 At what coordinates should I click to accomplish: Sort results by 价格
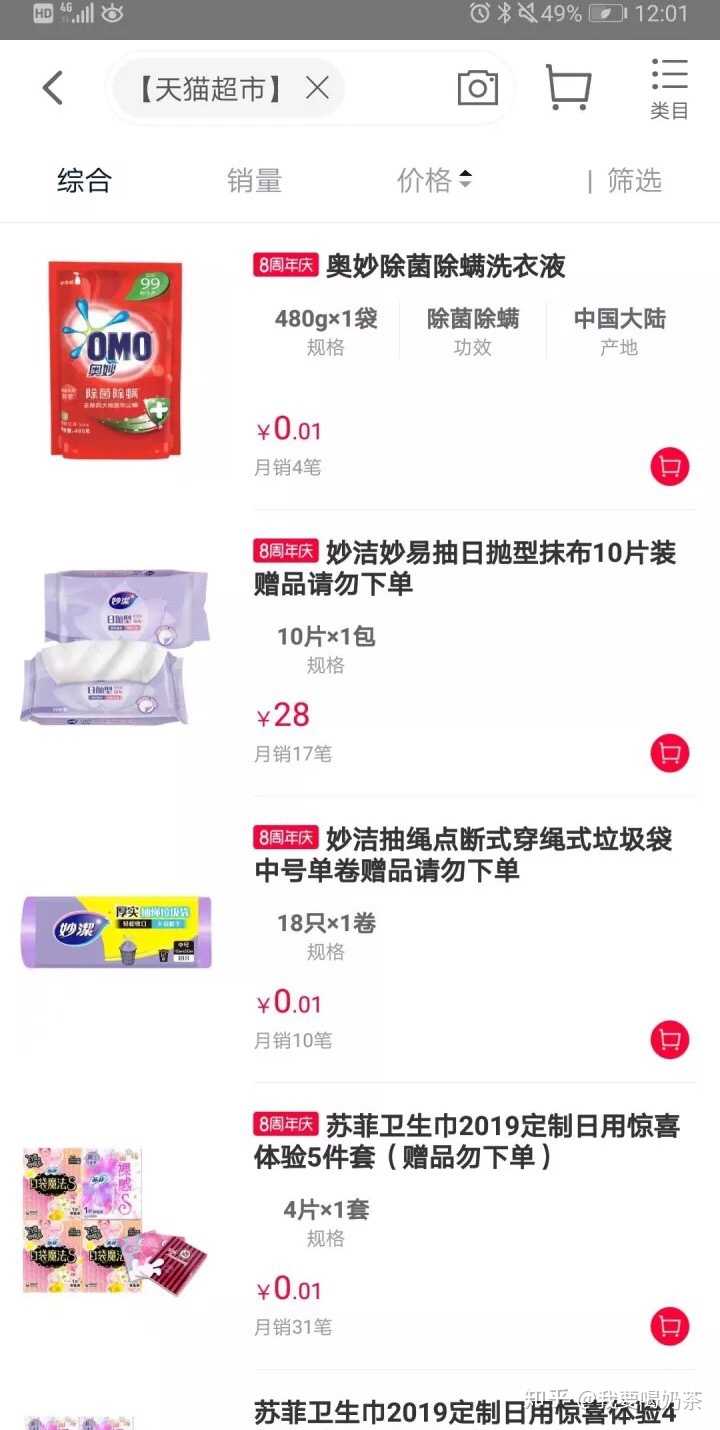[x=433, y=181]
